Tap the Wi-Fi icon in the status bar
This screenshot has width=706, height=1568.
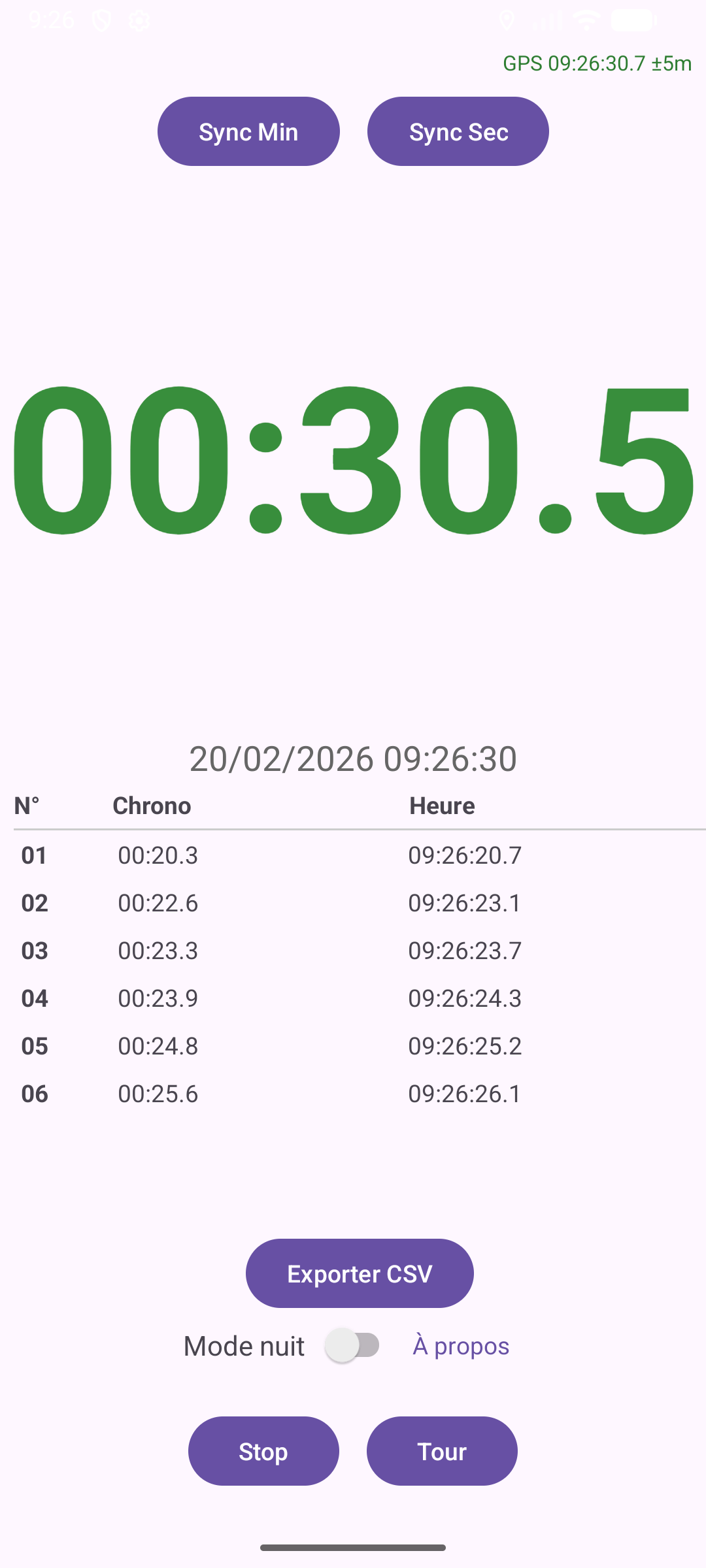[x=586, y=20]
